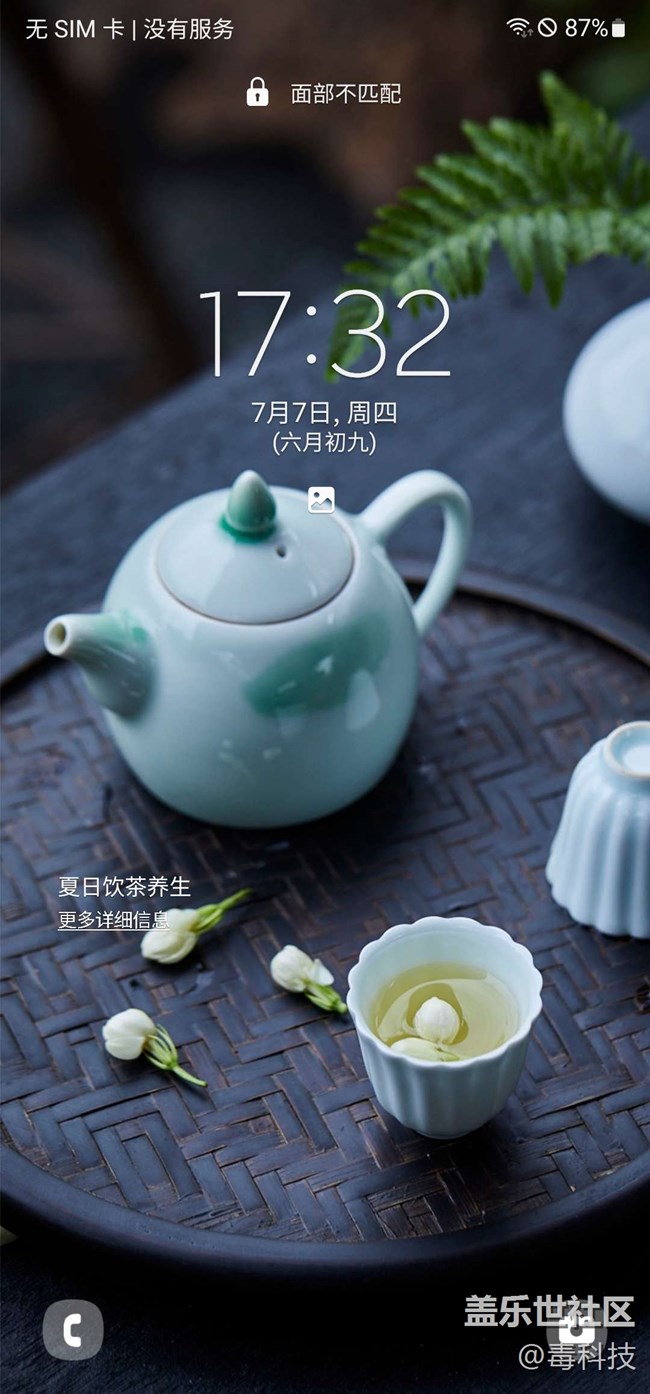The width and height of the screenshot is (650, 1394).
Task: Tap the wallpaper picture icon below the date
Action: point(321,500)
